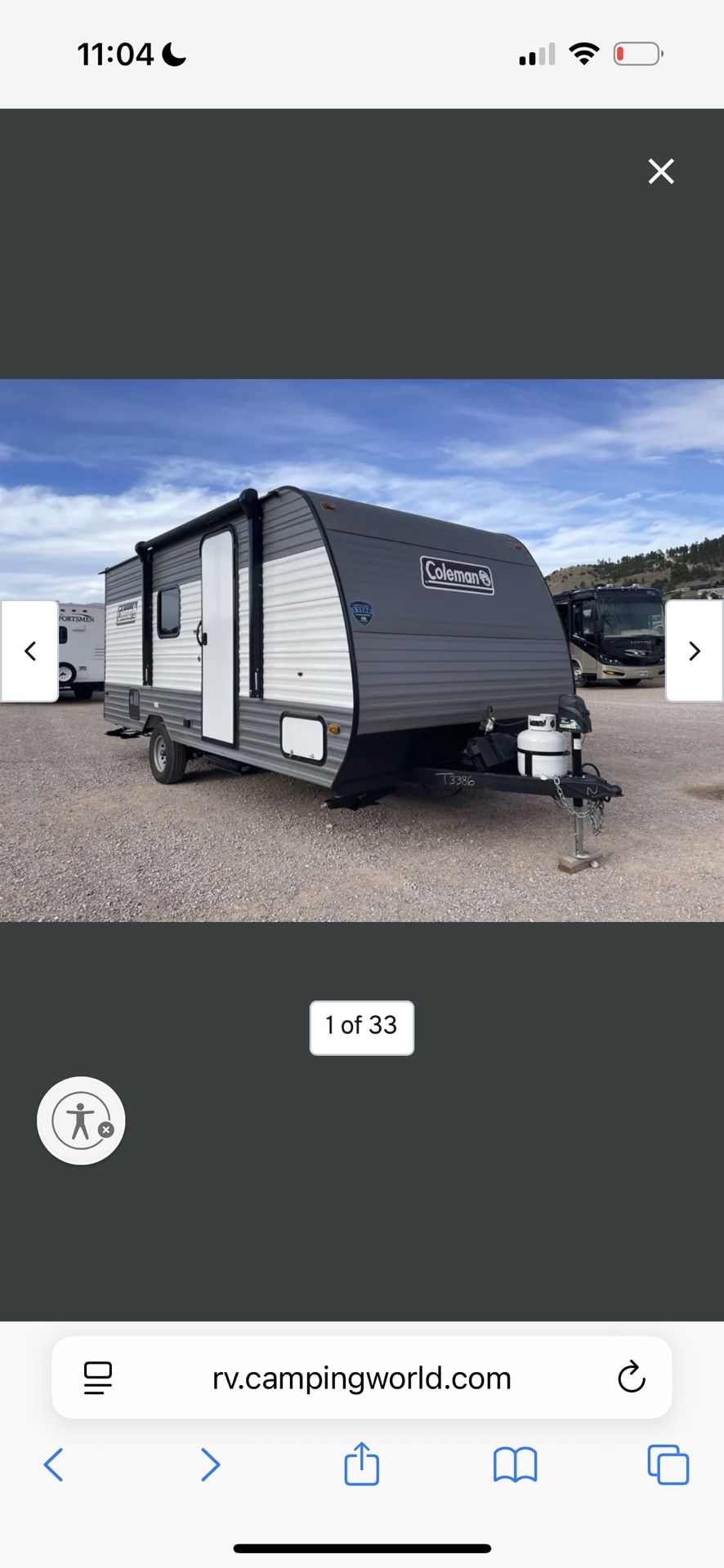Tap the battery level indicator
The image size is (724, 1568).
(x=637, y=53)
